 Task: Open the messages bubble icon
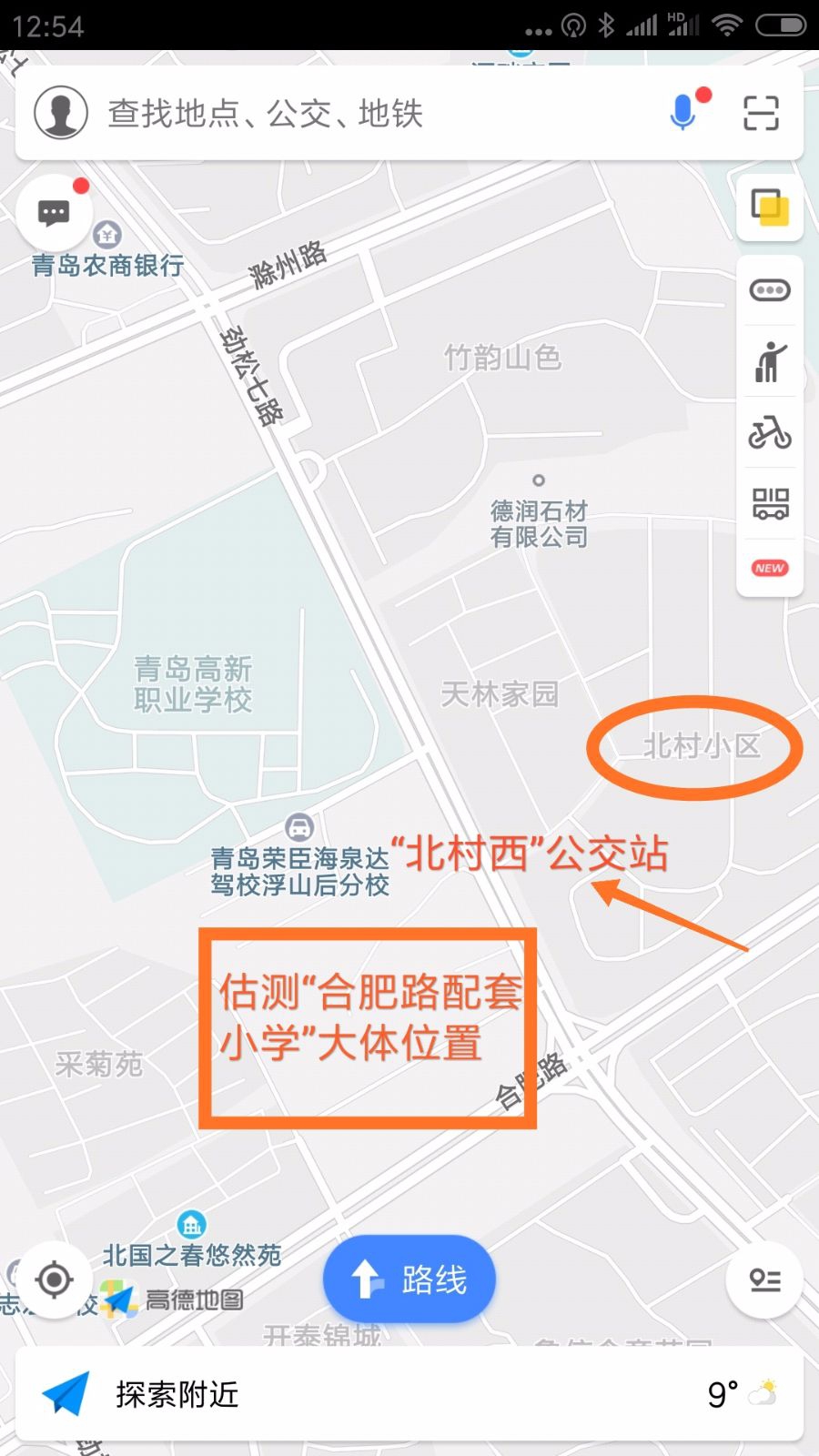pyautogui.click(x=54, y=214)
